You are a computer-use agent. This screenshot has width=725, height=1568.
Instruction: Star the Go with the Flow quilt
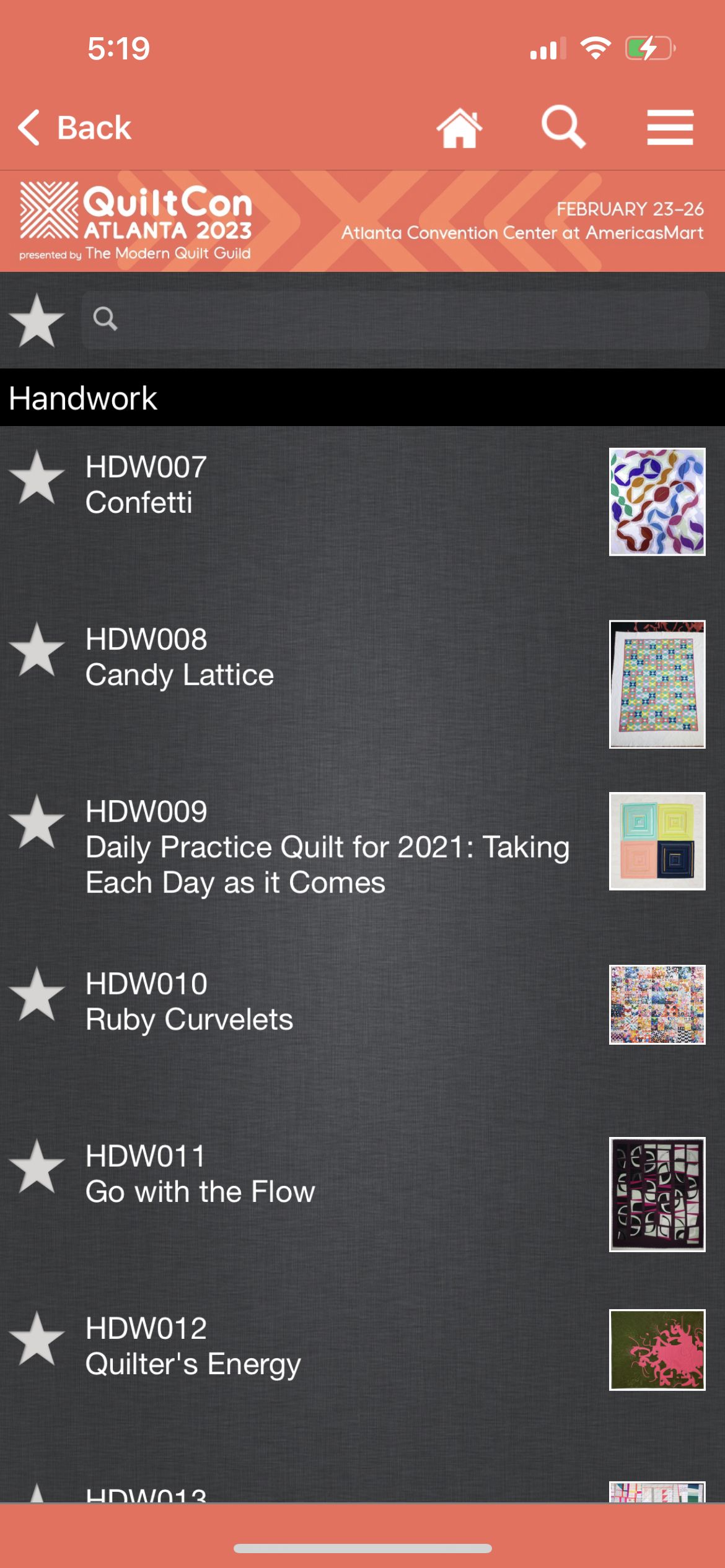(37, 1166)
